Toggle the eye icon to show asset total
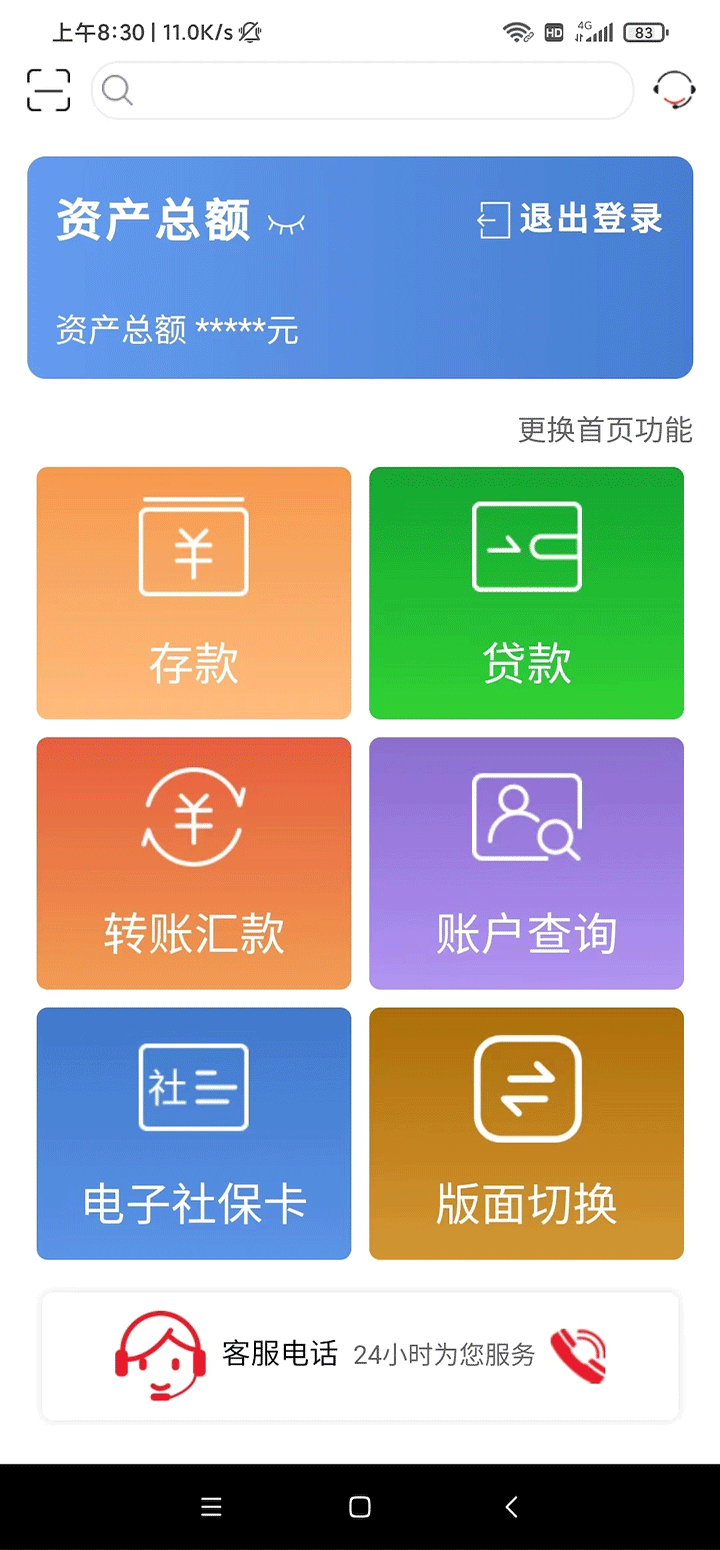The height and width of the screenshot is (1550, 720). (287, 225)
